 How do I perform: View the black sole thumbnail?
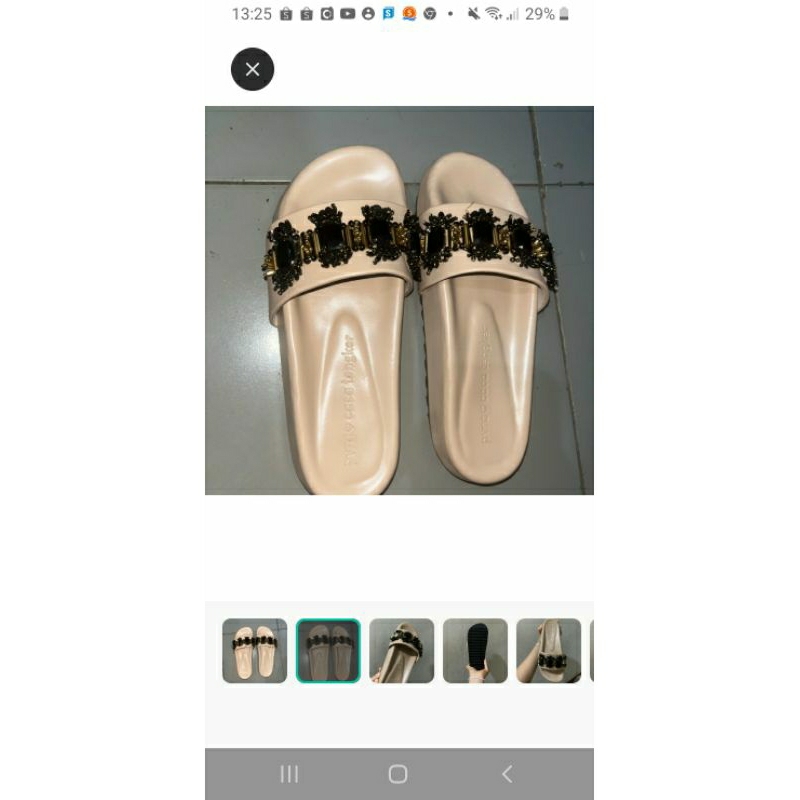[x=475, y=651]
